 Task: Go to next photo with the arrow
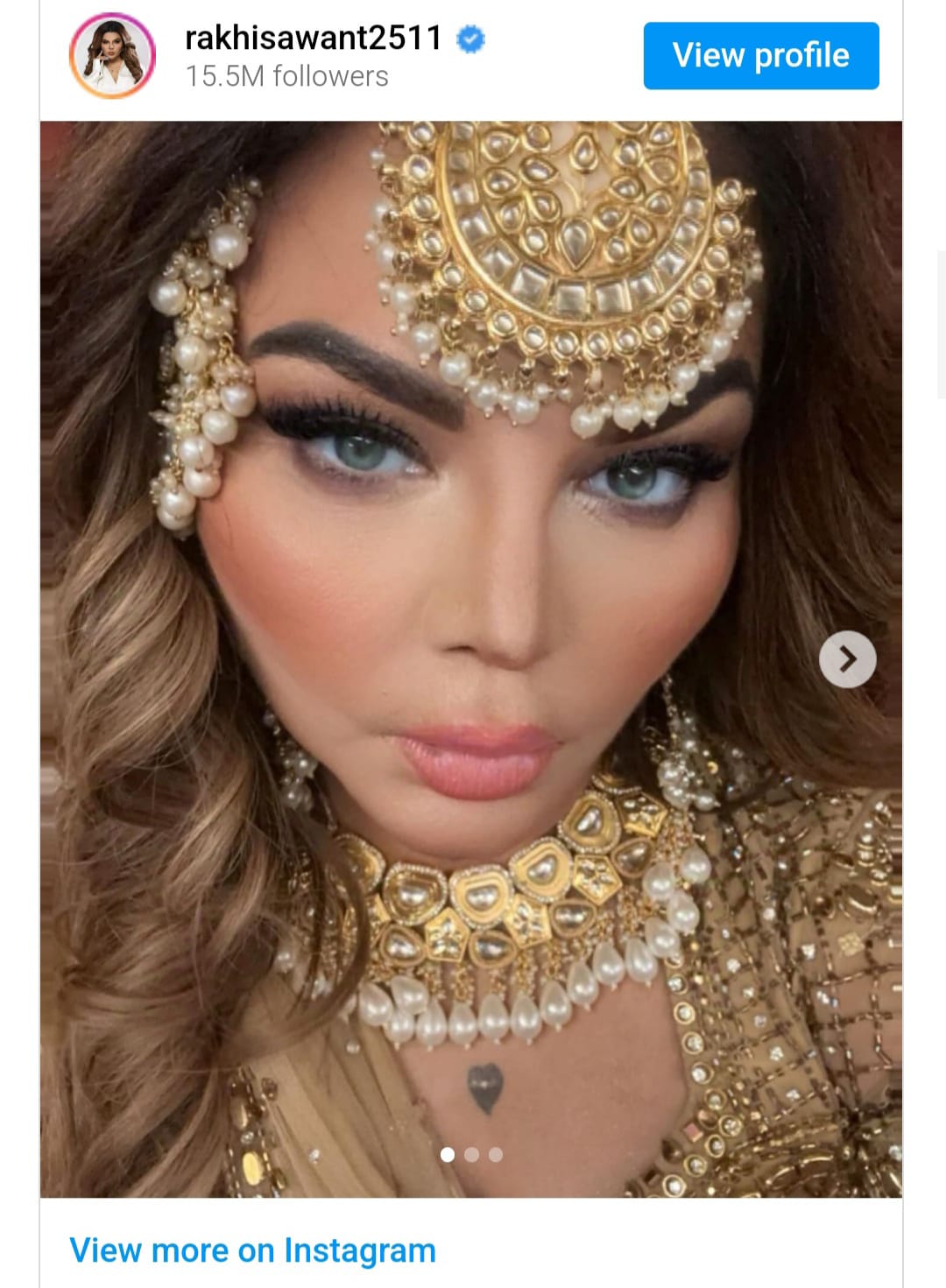847,658
